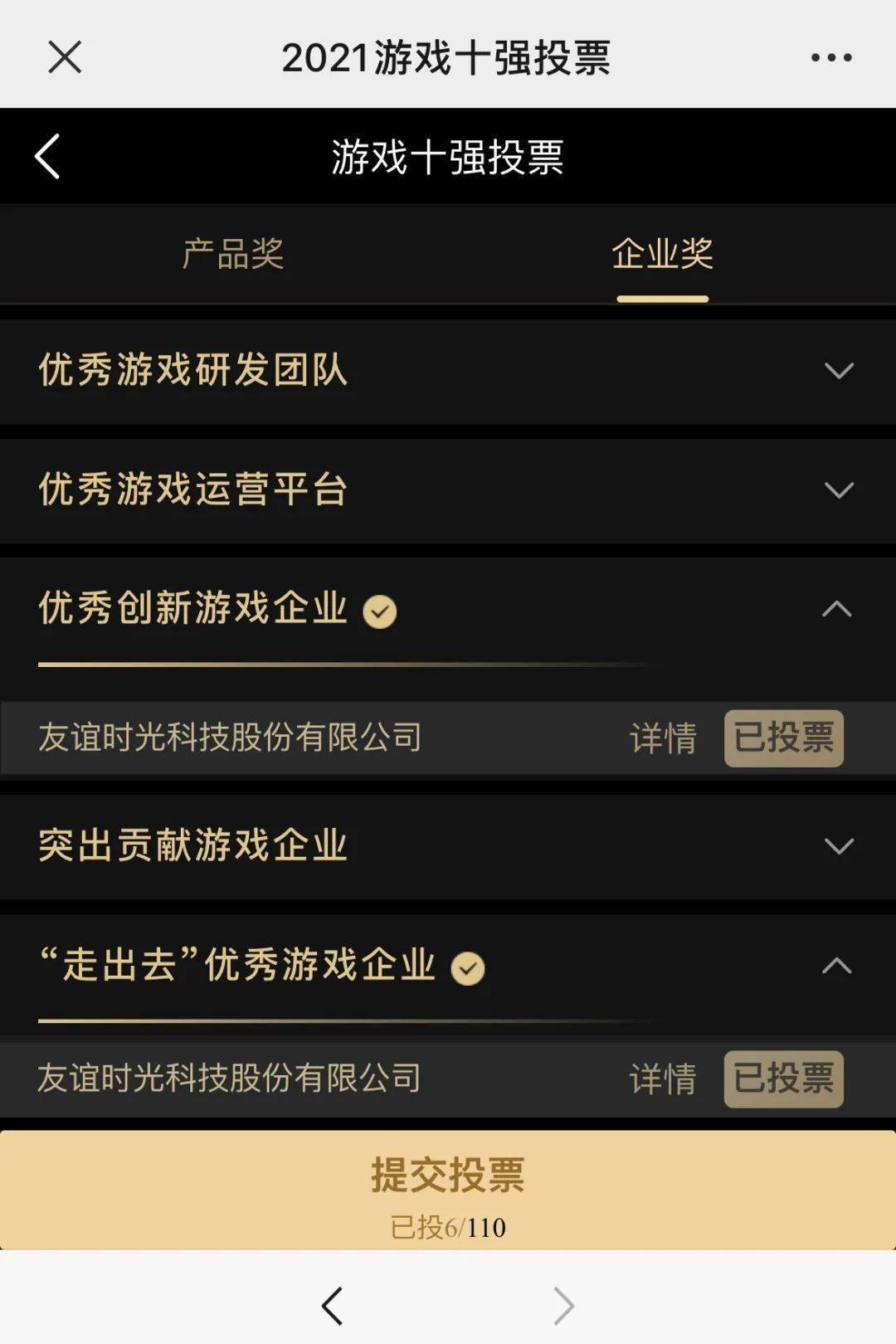View 详情 under "走出去"优秀游戏企业

(662, 1079)
